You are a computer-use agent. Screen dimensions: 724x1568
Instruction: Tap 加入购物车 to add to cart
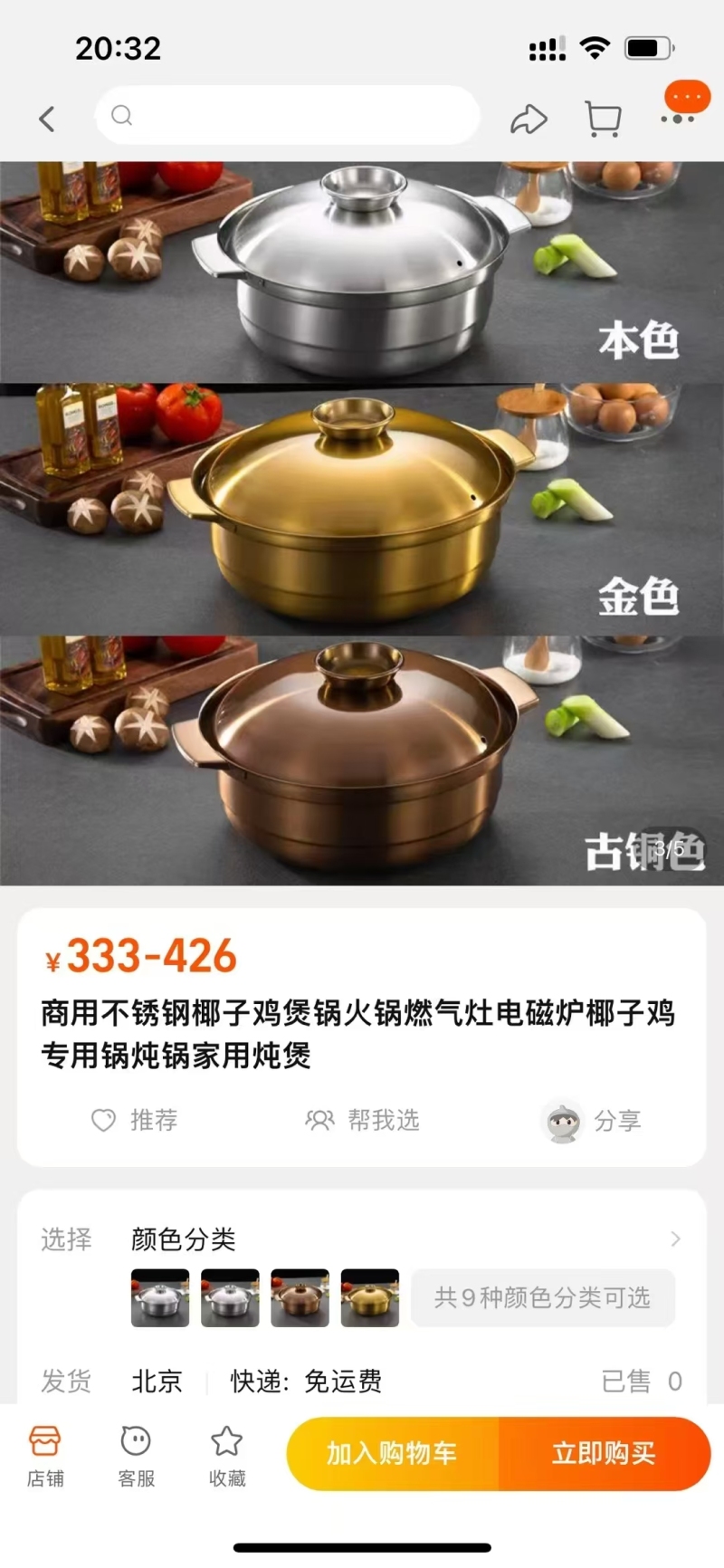coord(392,1454)
